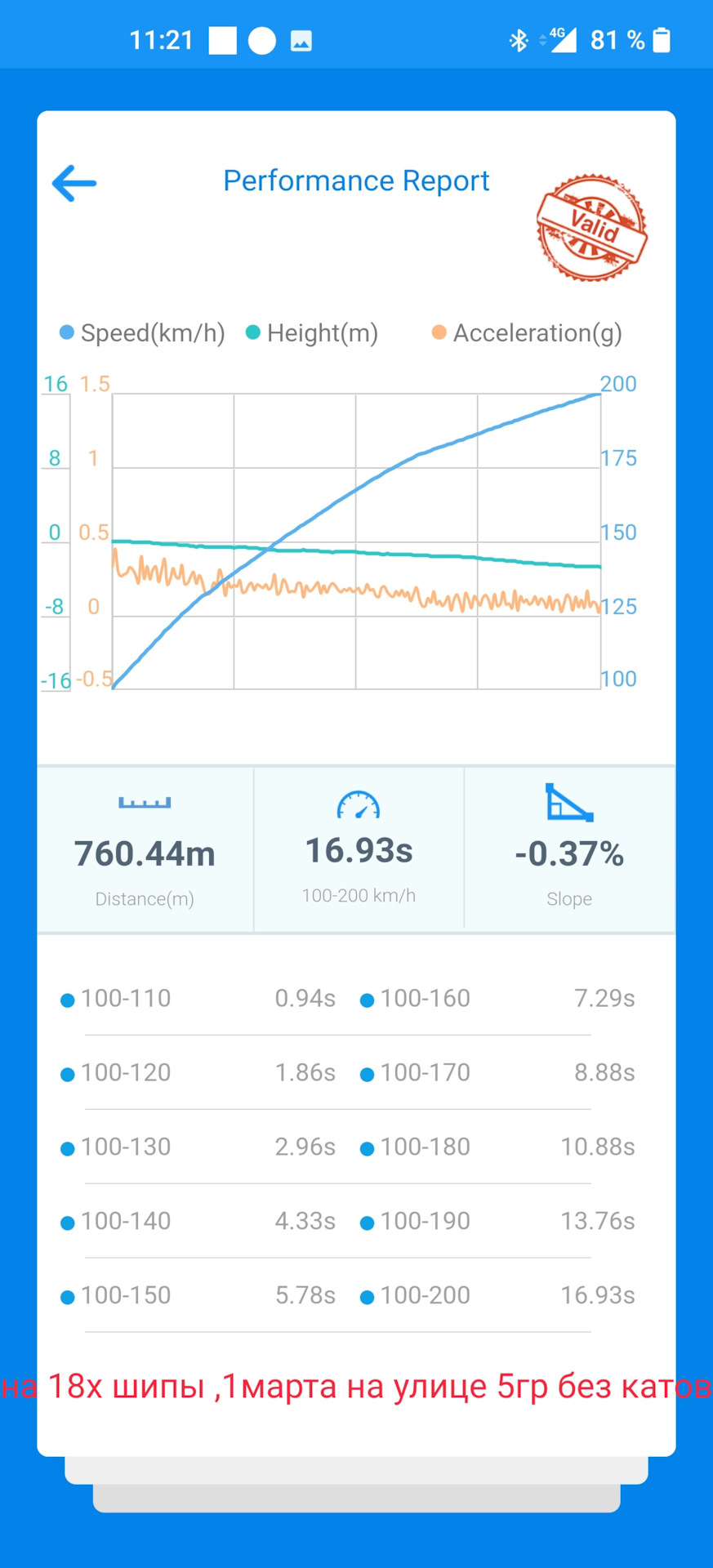Image resolution: width=713 pixels, height=1568 pixels.
Task: Toggle the Acceleration(g) series in the chart legend
Action: point(527,333)
